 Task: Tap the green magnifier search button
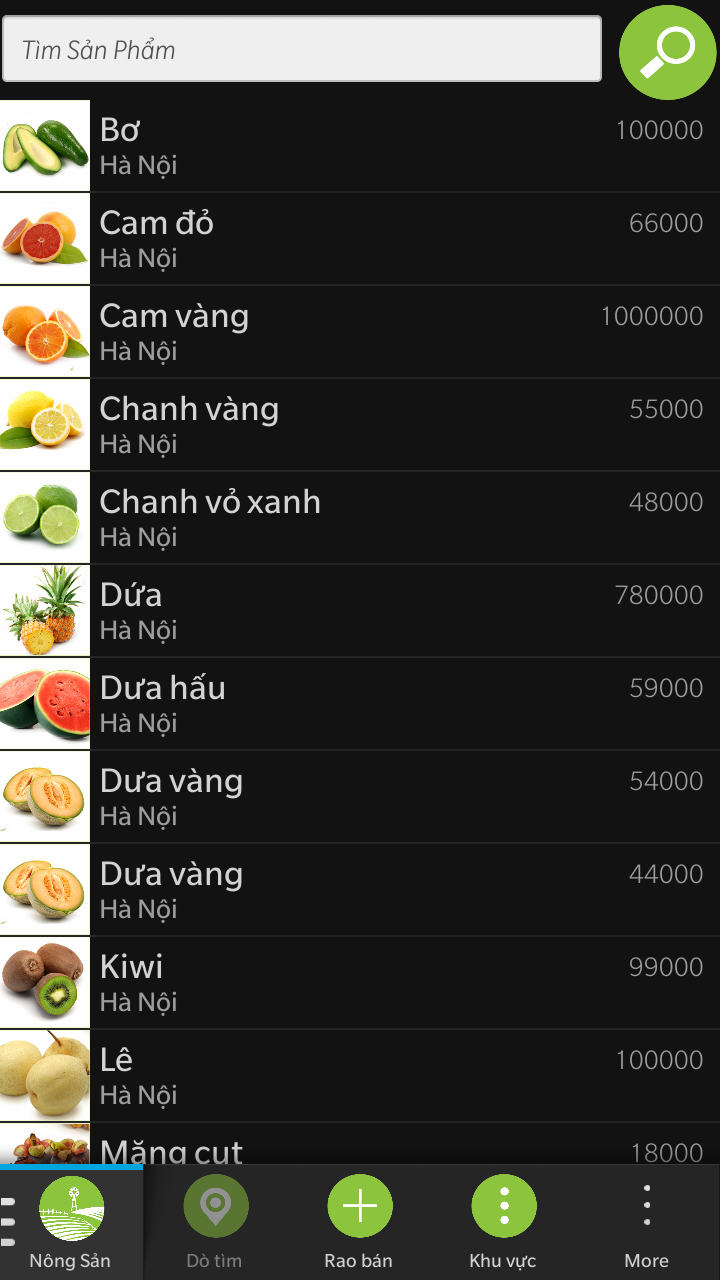point(667,50)
